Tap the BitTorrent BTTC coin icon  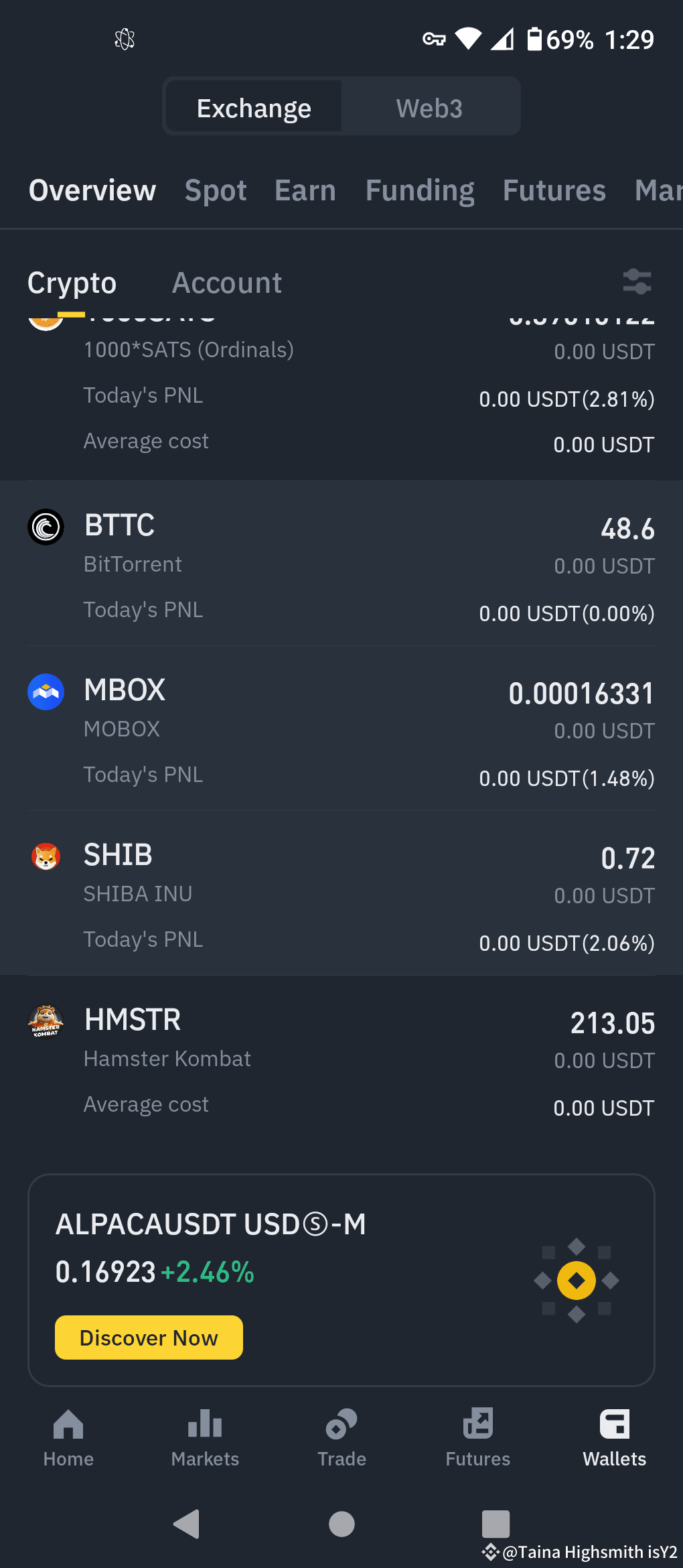(45, 527)
